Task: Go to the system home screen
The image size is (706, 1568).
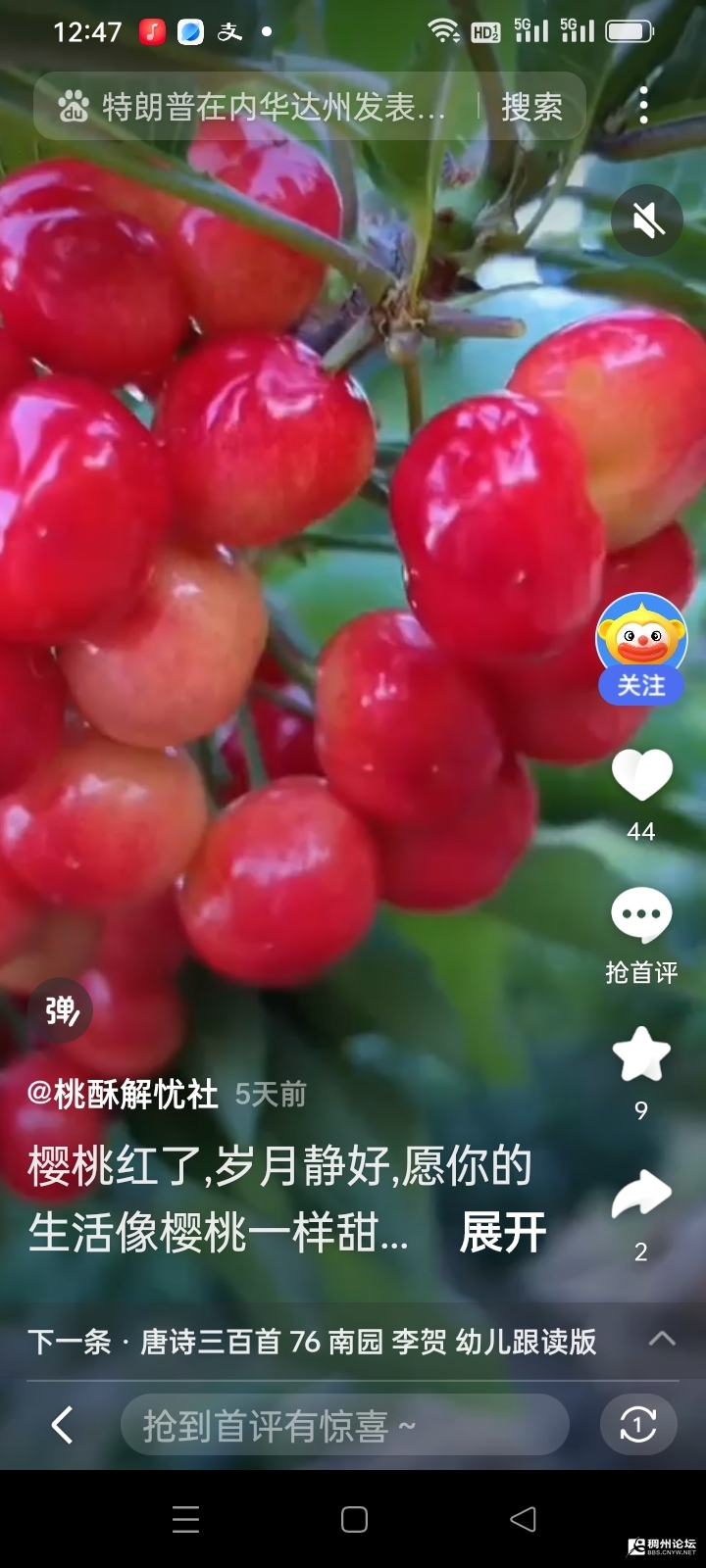Action: [x=354, y=1519]
